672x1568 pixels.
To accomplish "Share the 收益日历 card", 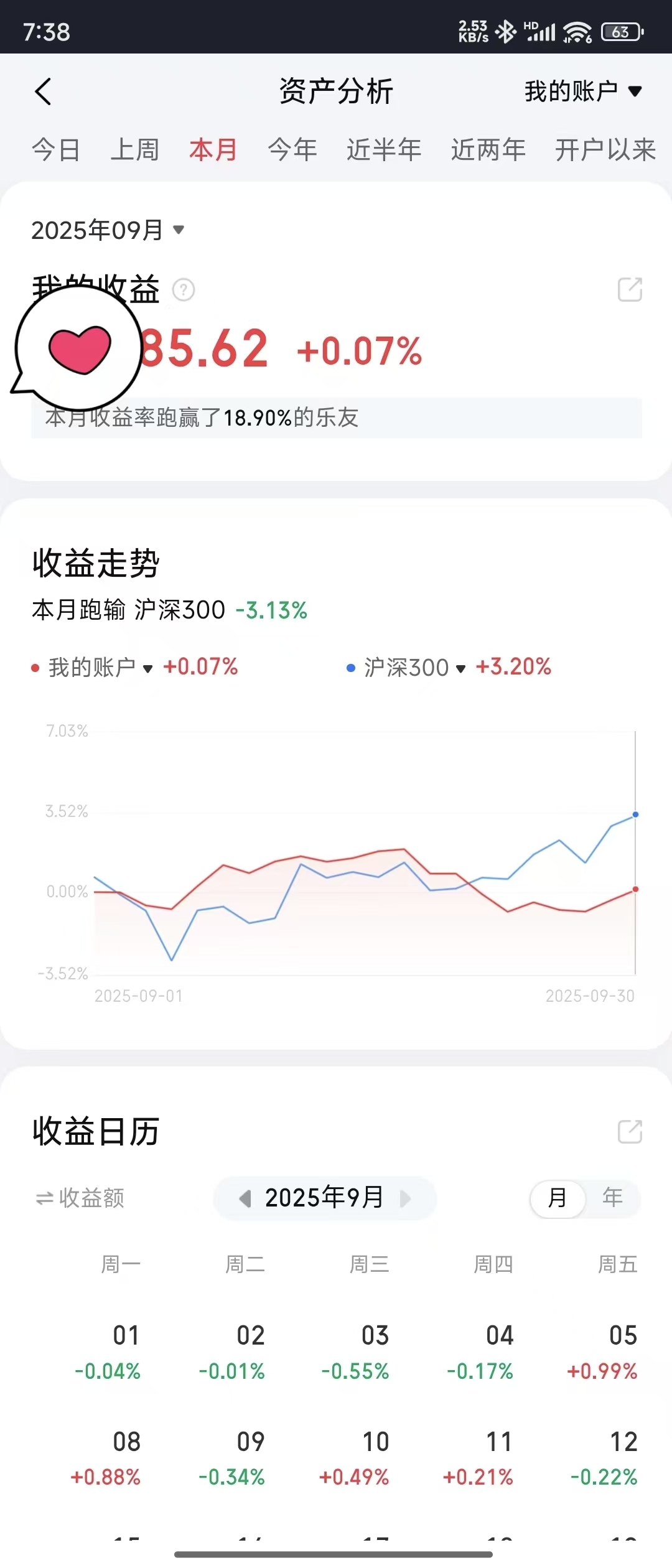I will pos(630,1132).
